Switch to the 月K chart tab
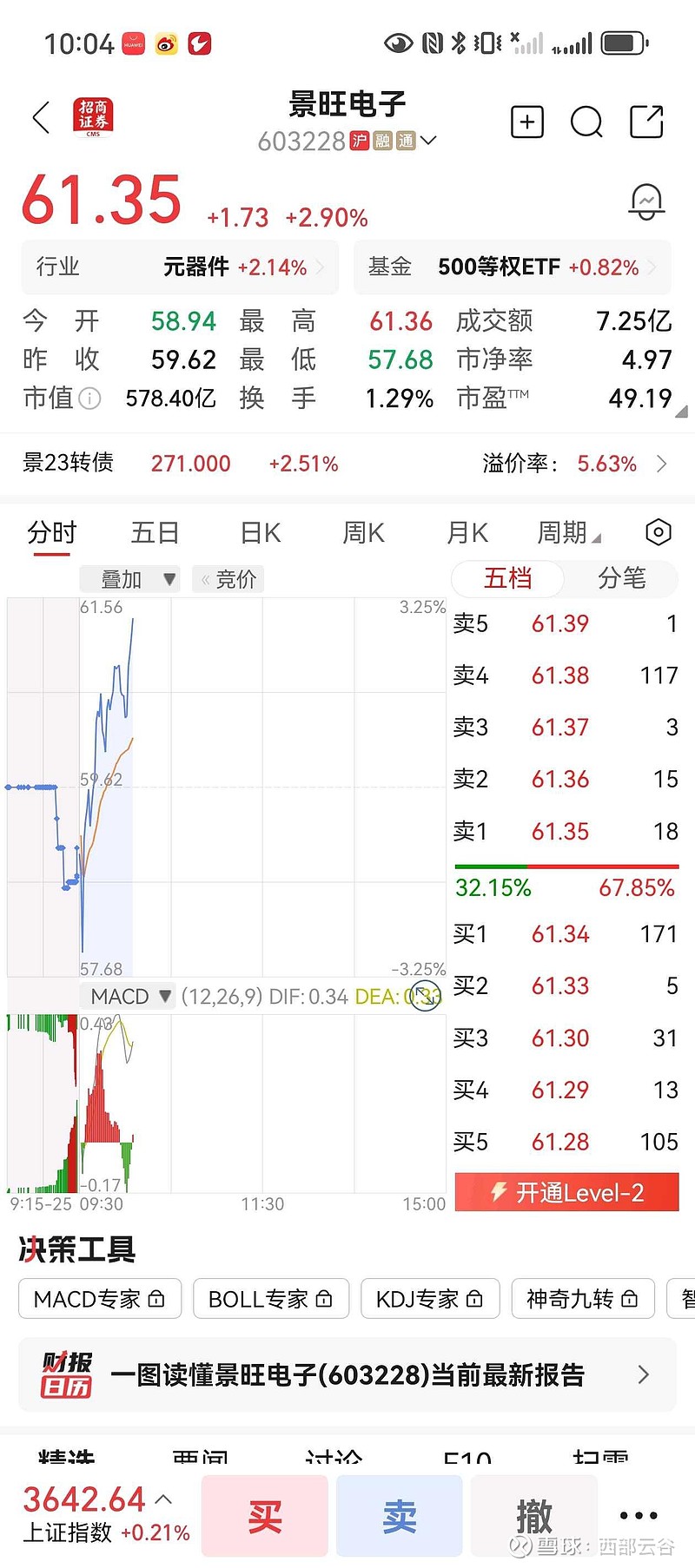This screenshot has width=695, height=1568. click(x=467, y=532)
